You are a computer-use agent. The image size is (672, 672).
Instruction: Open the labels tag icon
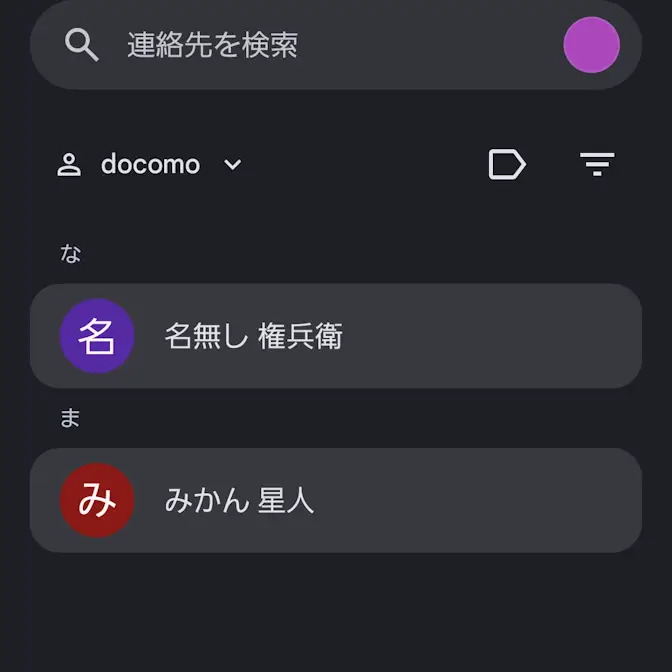506,164
